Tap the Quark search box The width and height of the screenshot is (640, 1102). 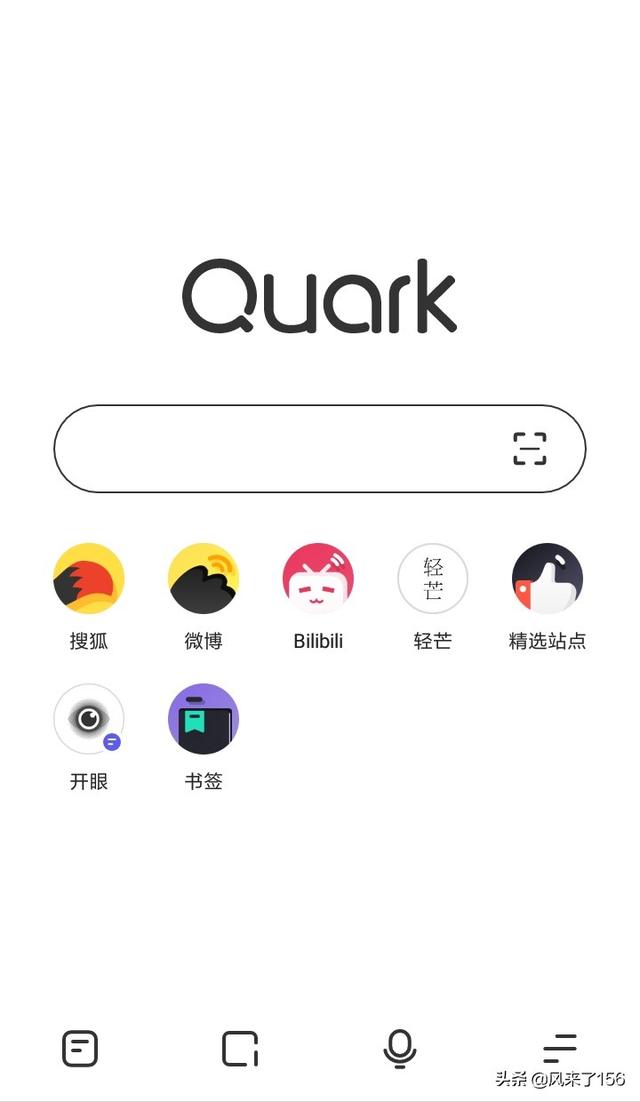[x=280, y=449]
